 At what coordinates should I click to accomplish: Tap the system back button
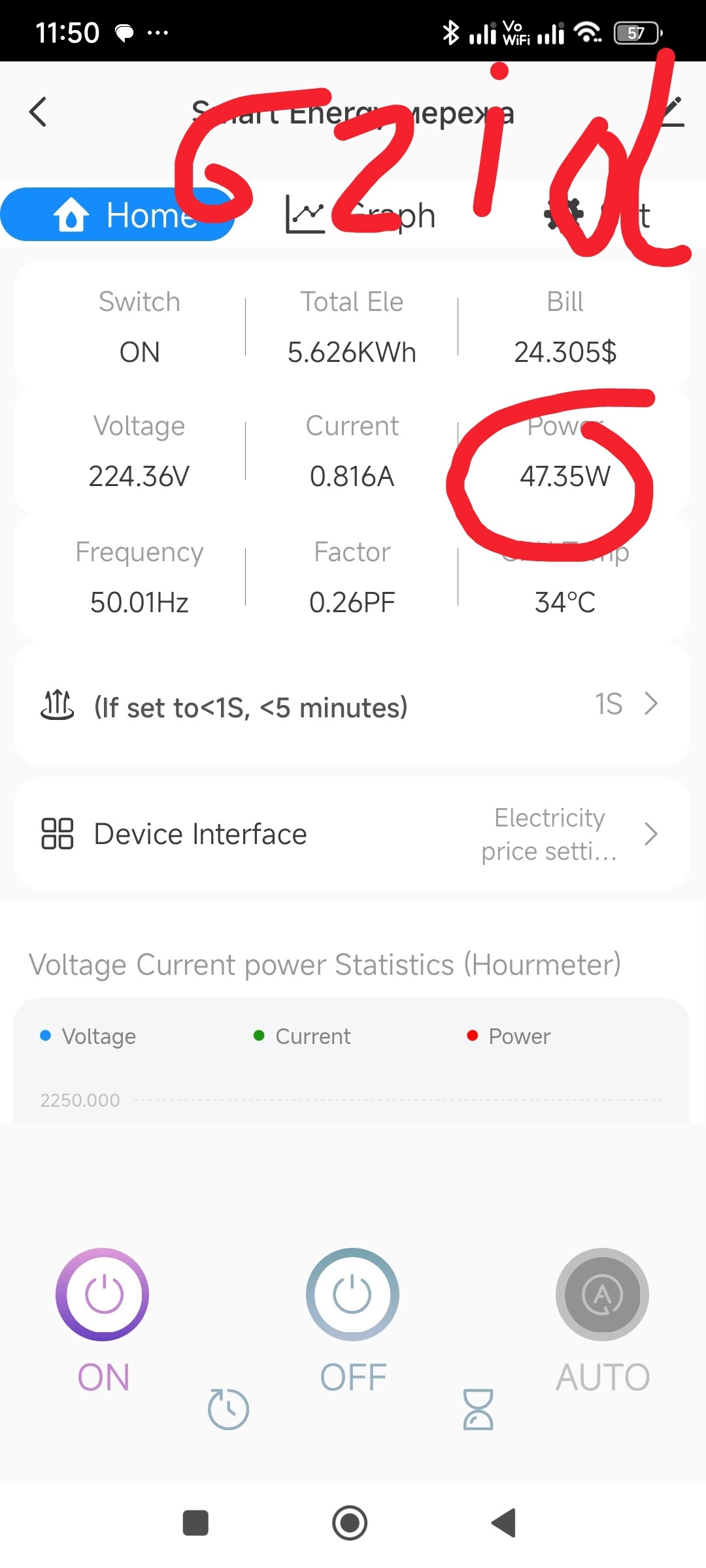coord(504,1523)
